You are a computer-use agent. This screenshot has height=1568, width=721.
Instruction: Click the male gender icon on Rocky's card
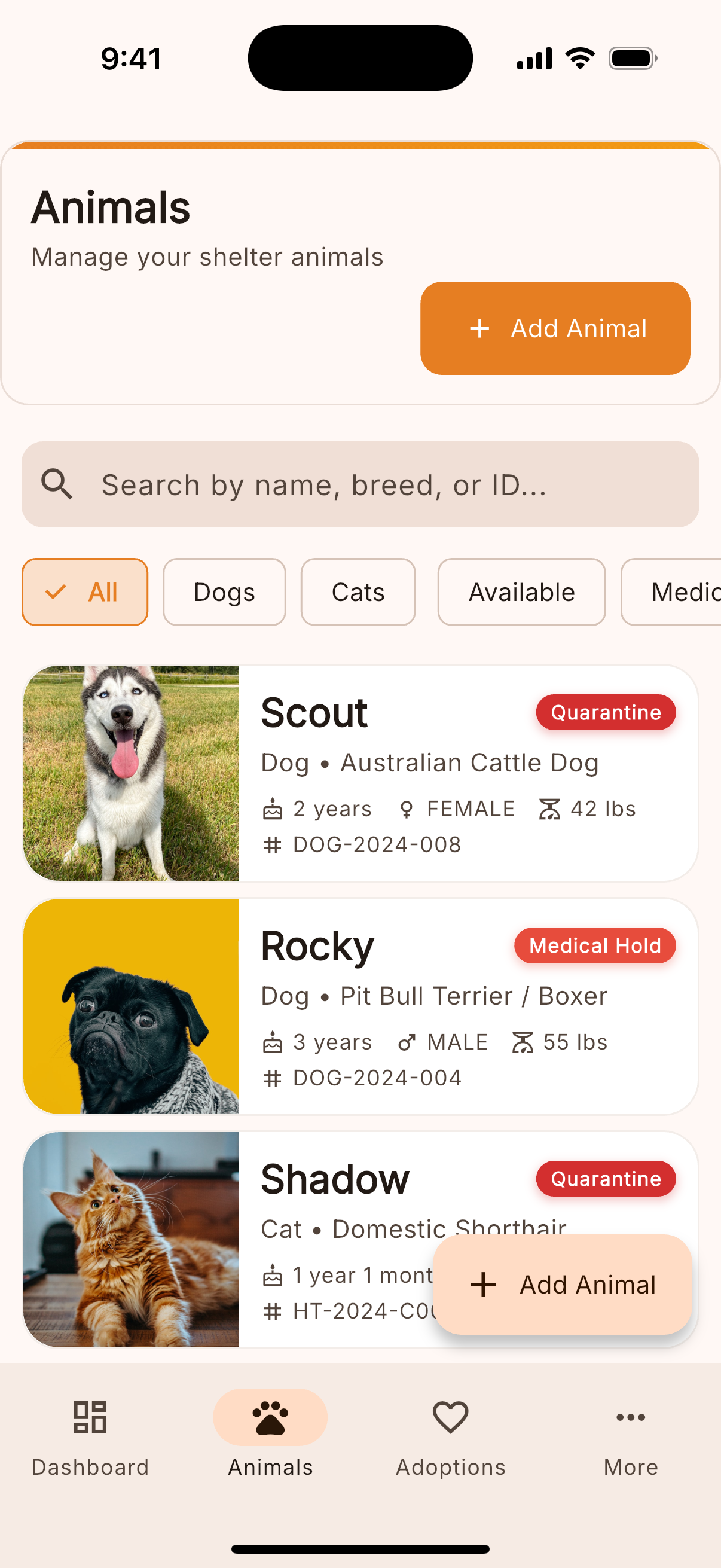(407, 1042)
